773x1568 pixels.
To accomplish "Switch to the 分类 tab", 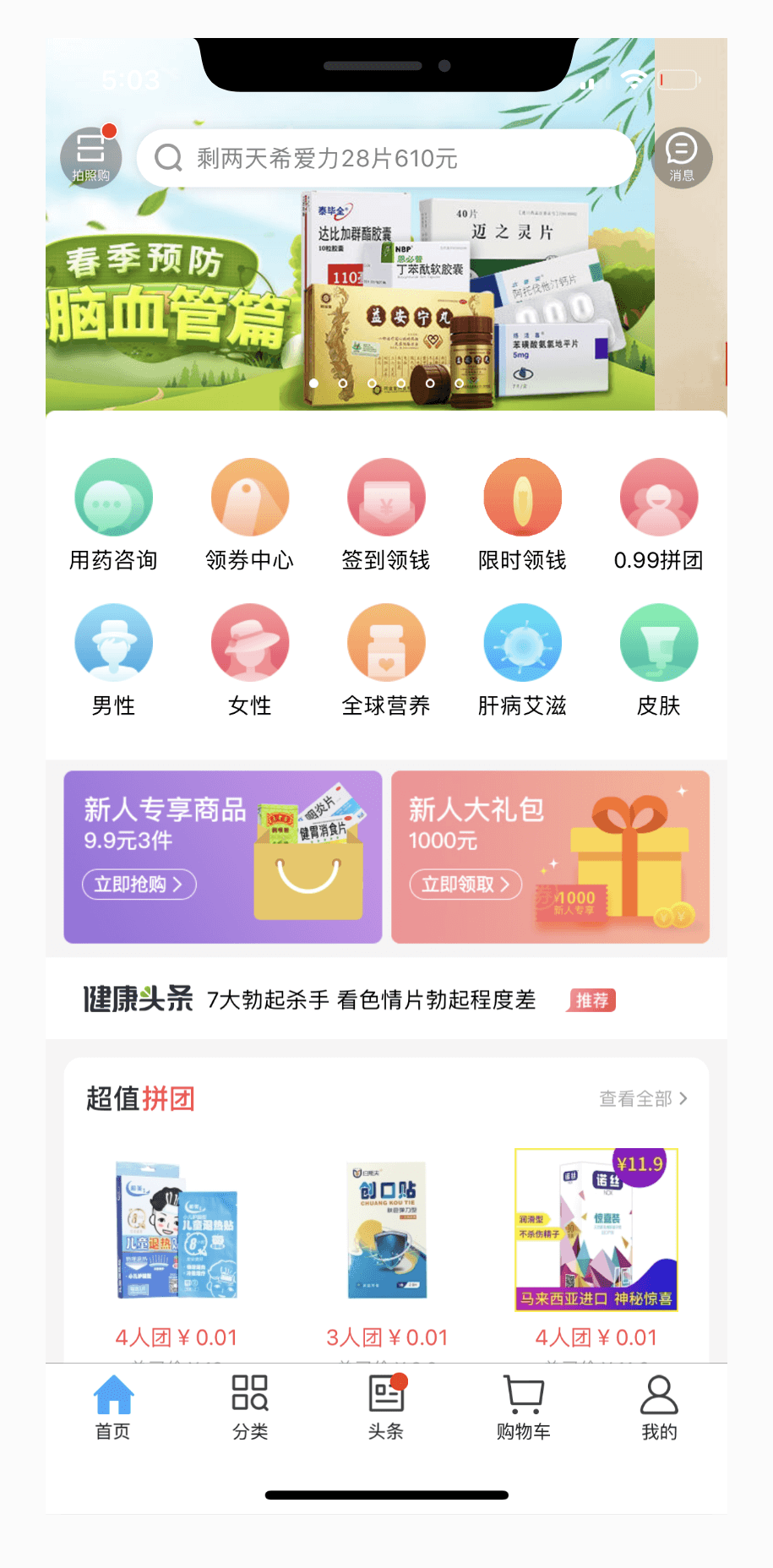I will pos(250,1407).
